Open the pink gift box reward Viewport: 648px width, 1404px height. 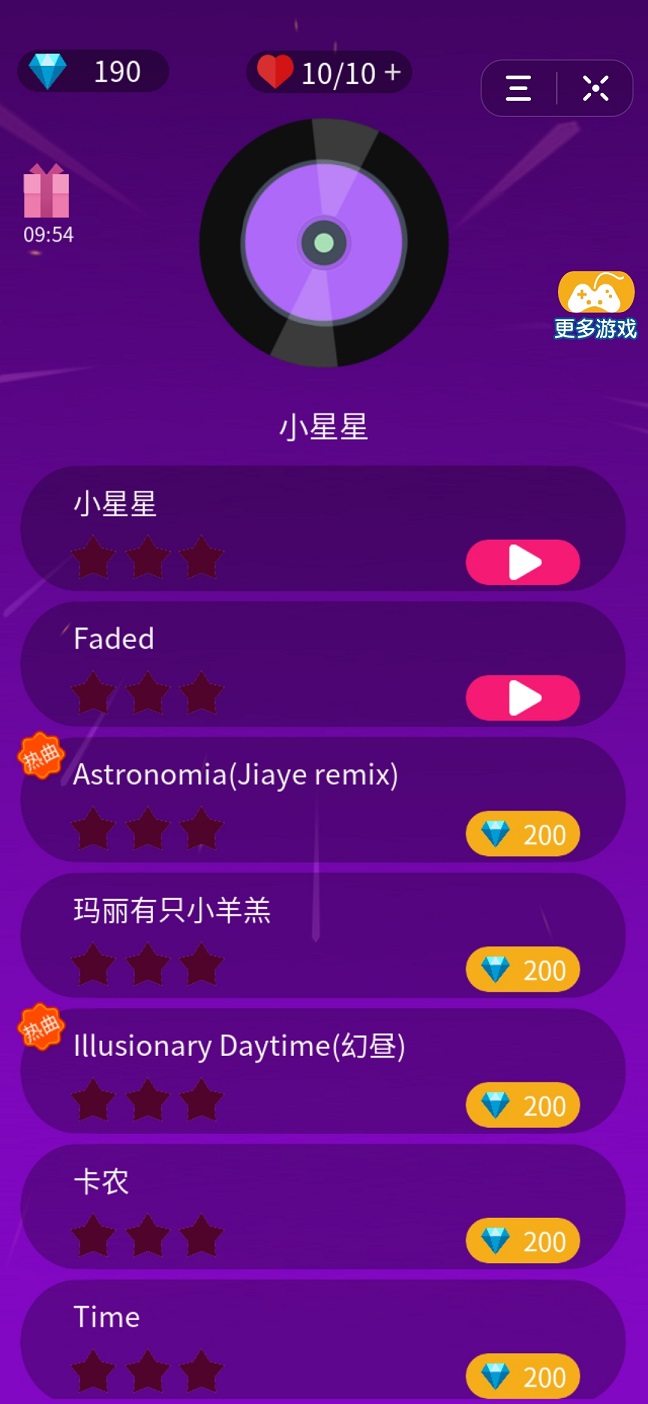pyautogui.click(x=47, y=193)
